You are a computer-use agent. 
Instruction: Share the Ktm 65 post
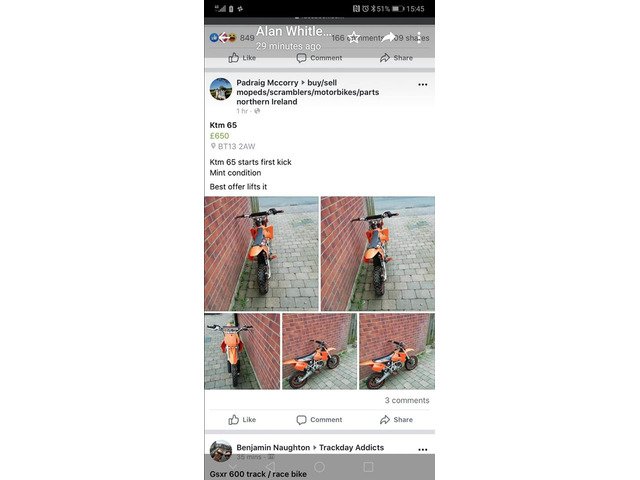click(396, 420)
